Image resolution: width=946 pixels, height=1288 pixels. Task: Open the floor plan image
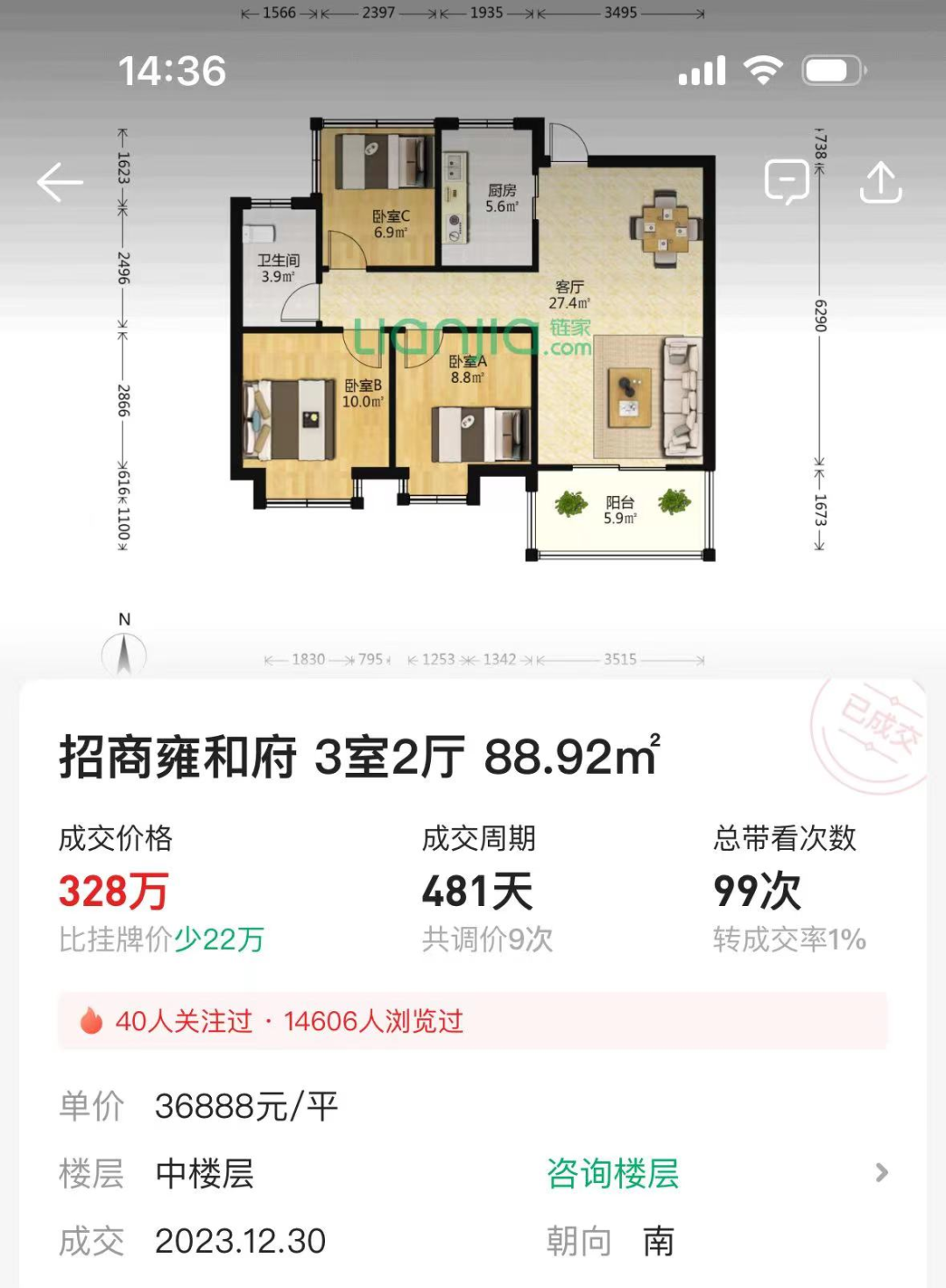coord(473,342)
